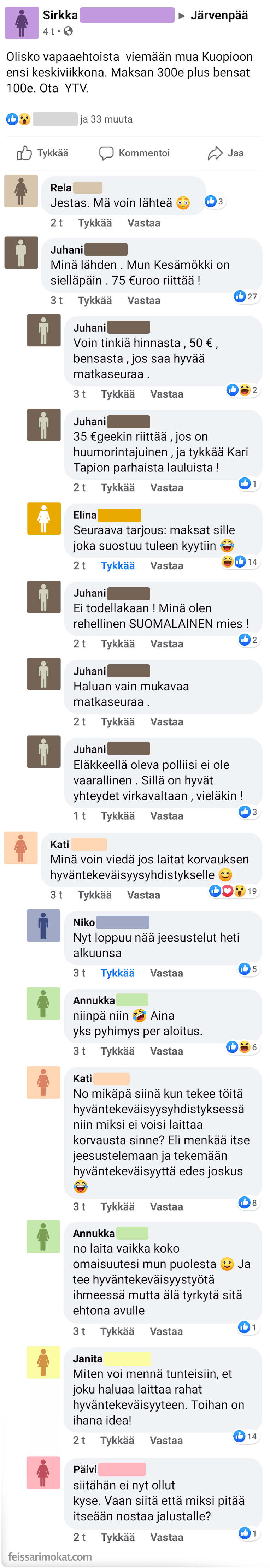Reply to Annukka's 'niinpä niin' comment
270x1568 pixels.
tap(166, 1050)
